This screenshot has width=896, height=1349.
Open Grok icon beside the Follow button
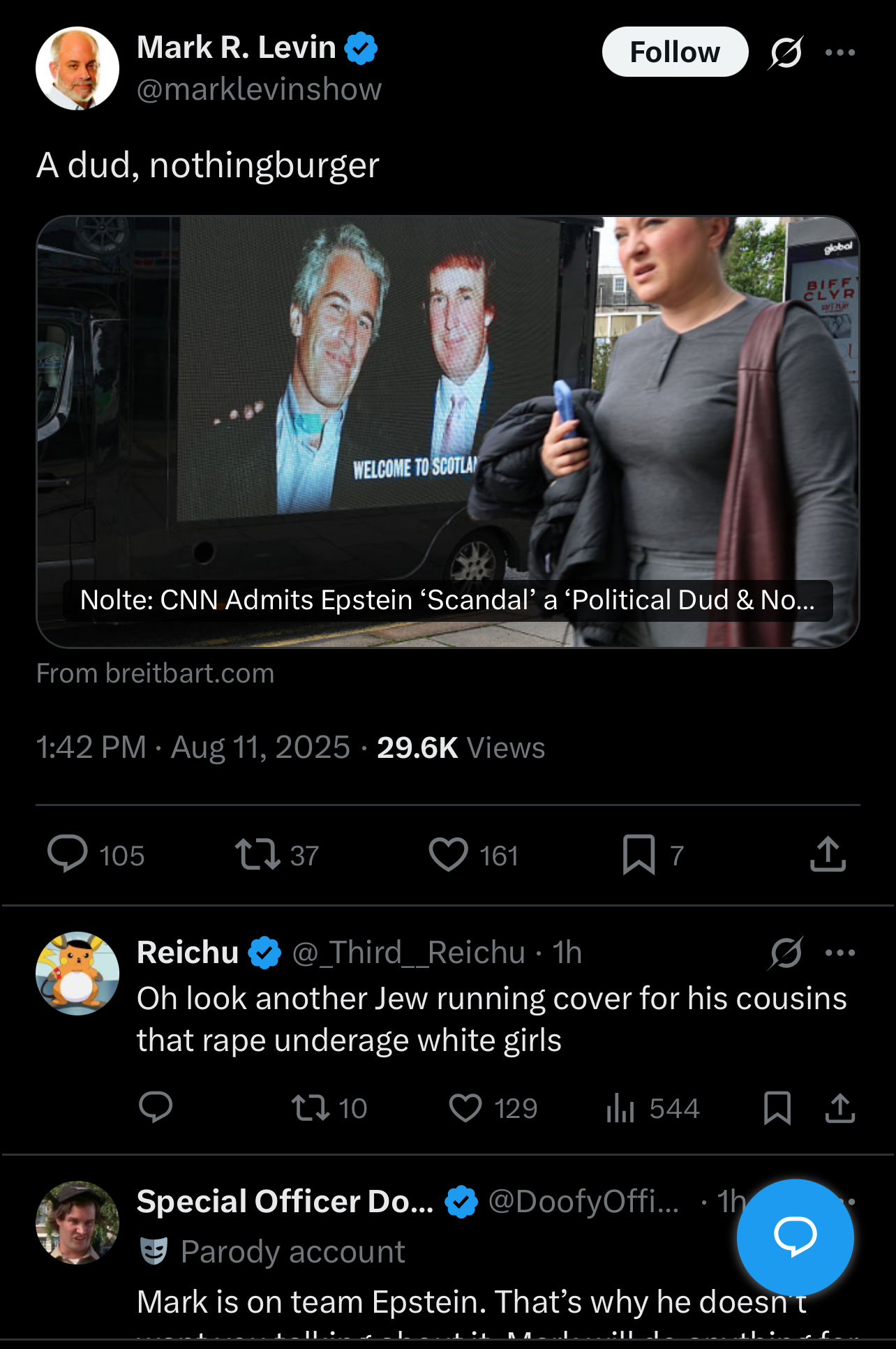[x=786, y=52]
